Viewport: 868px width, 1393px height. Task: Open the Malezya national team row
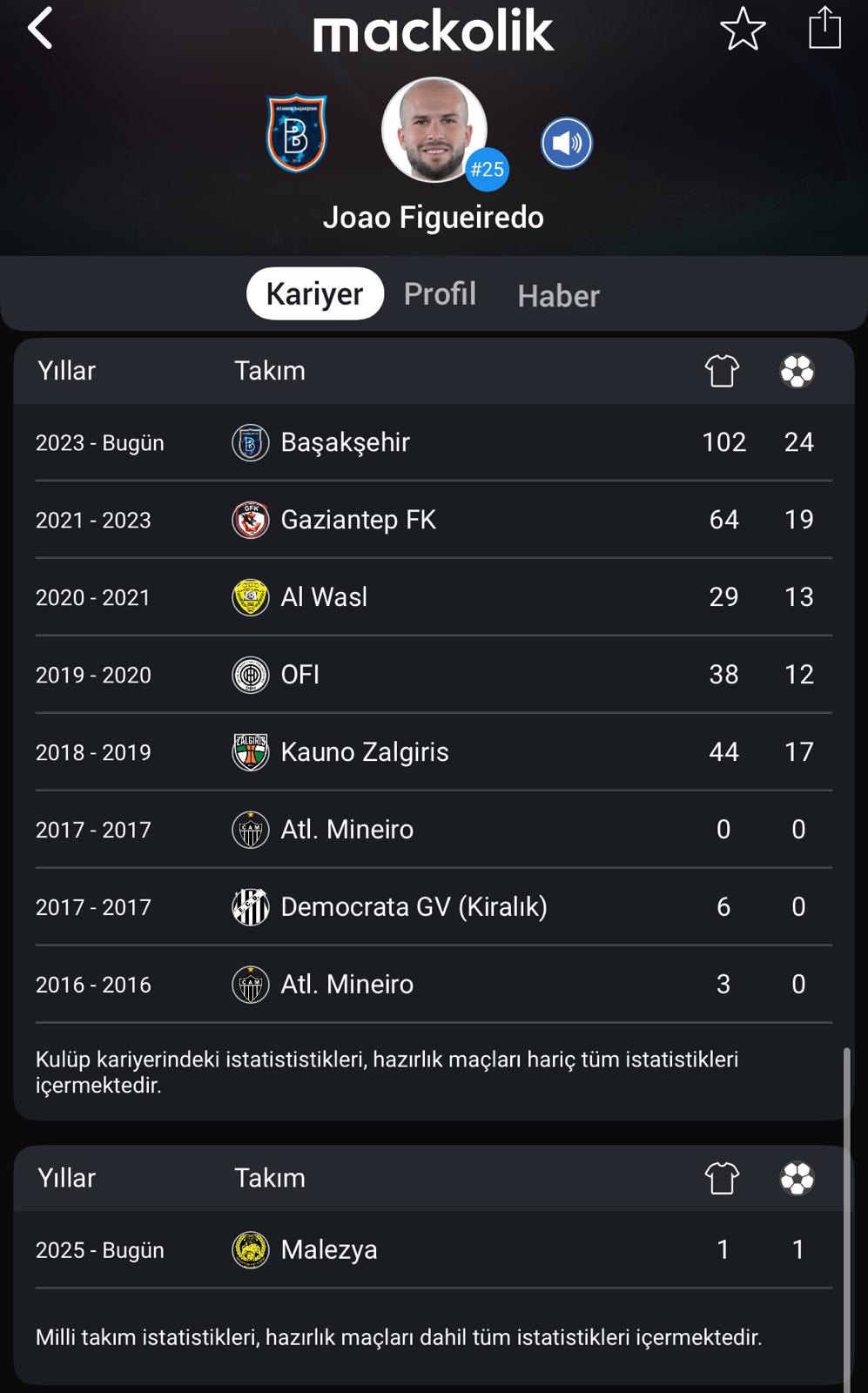tap(328, 1250)
